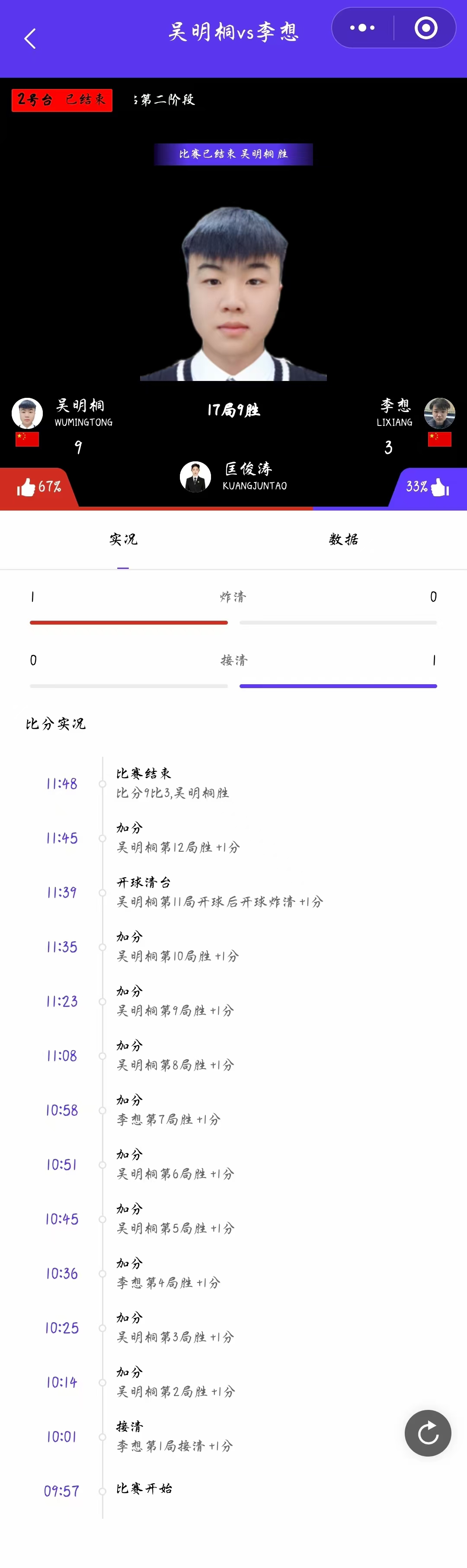The height and width of the screenshot is (1568, 467).
Task: Switch to the 数据 tab
Action: pos(343,540)
